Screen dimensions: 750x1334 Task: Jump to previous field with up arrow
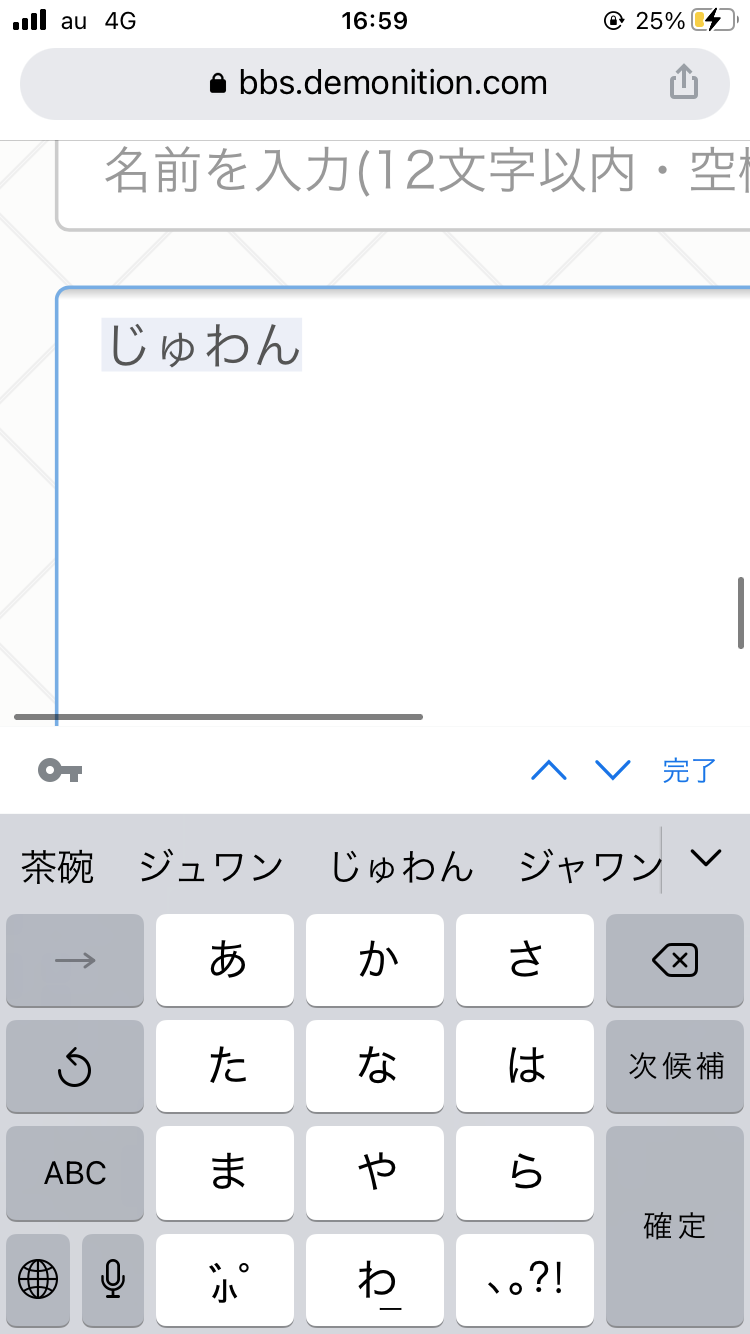coord(549,770)
